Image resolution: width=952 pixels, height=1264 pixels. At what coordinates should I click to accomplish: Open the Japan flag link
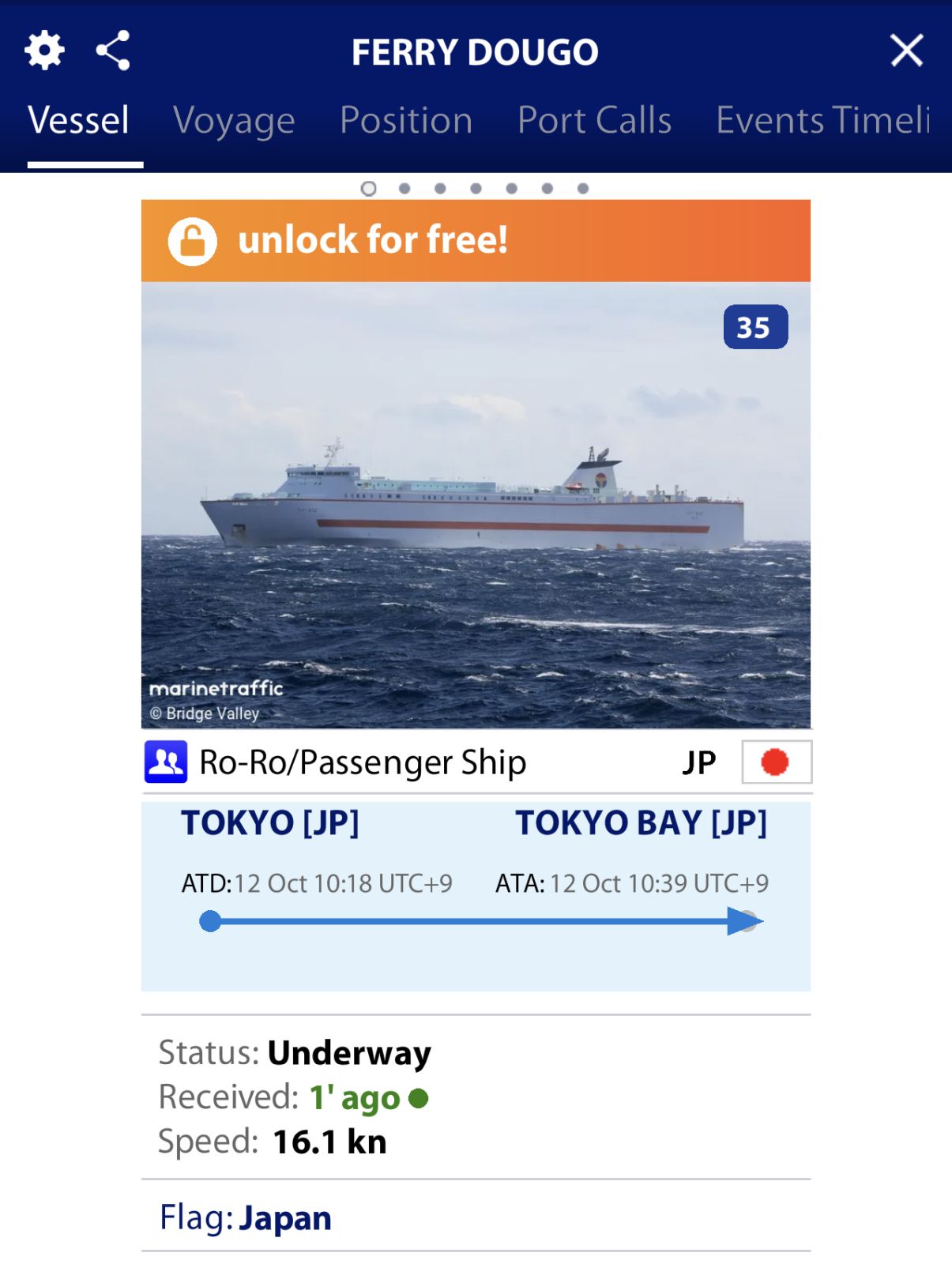[284, 1217]
